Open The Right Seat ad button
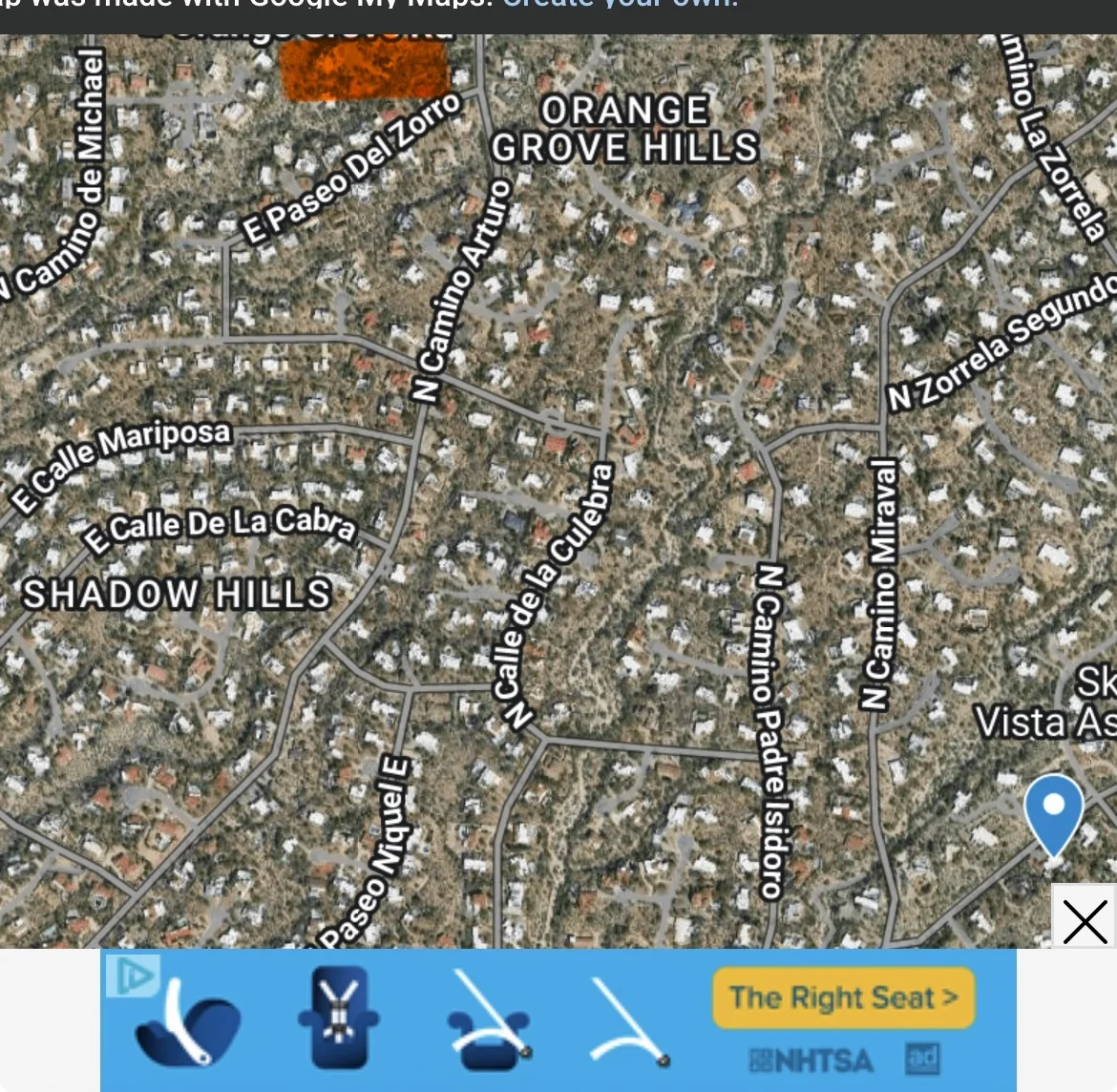1117x1092 pixels. (x=843, y=998)
